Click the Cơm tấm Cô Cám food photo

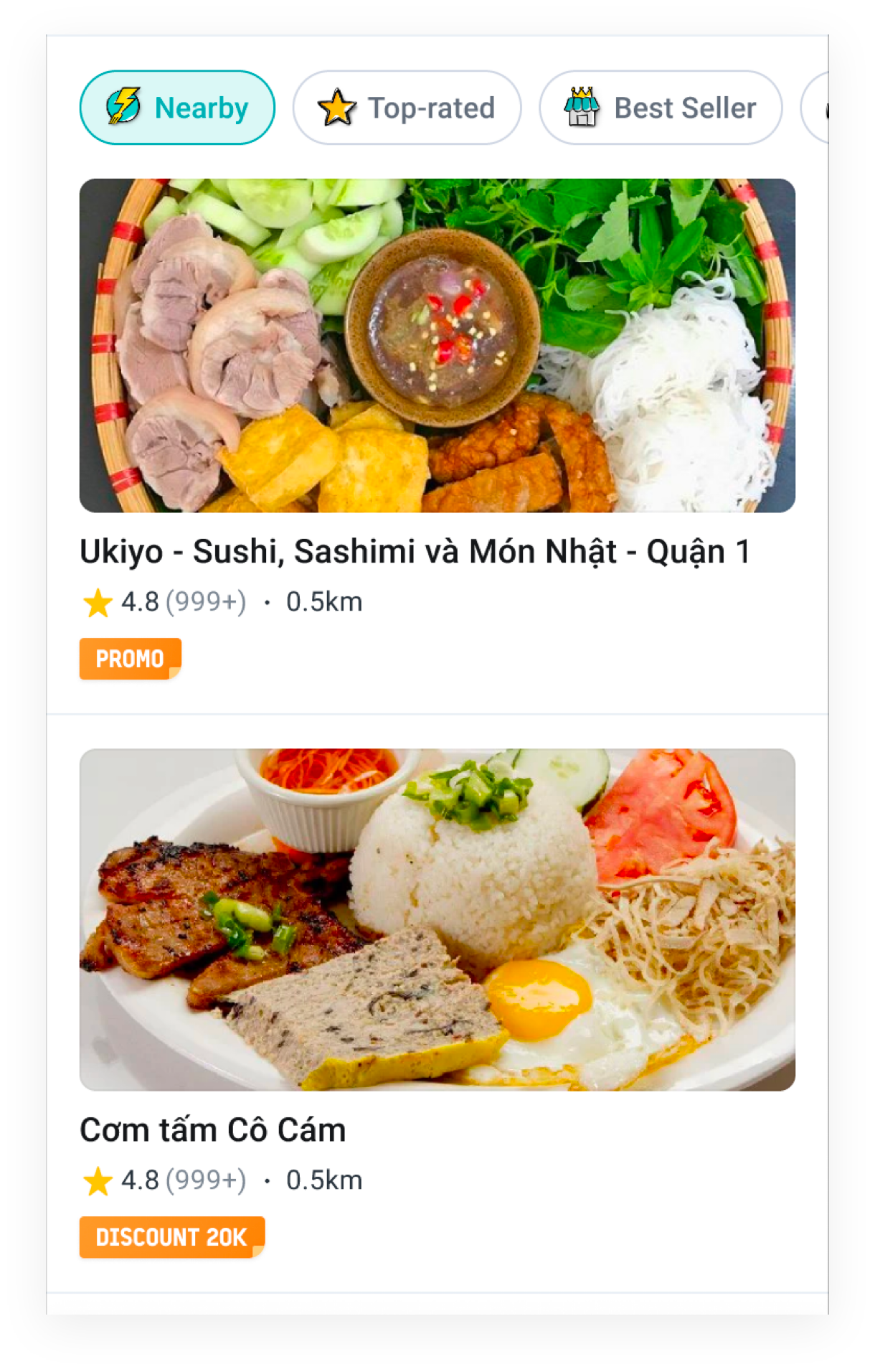point(437,922)
